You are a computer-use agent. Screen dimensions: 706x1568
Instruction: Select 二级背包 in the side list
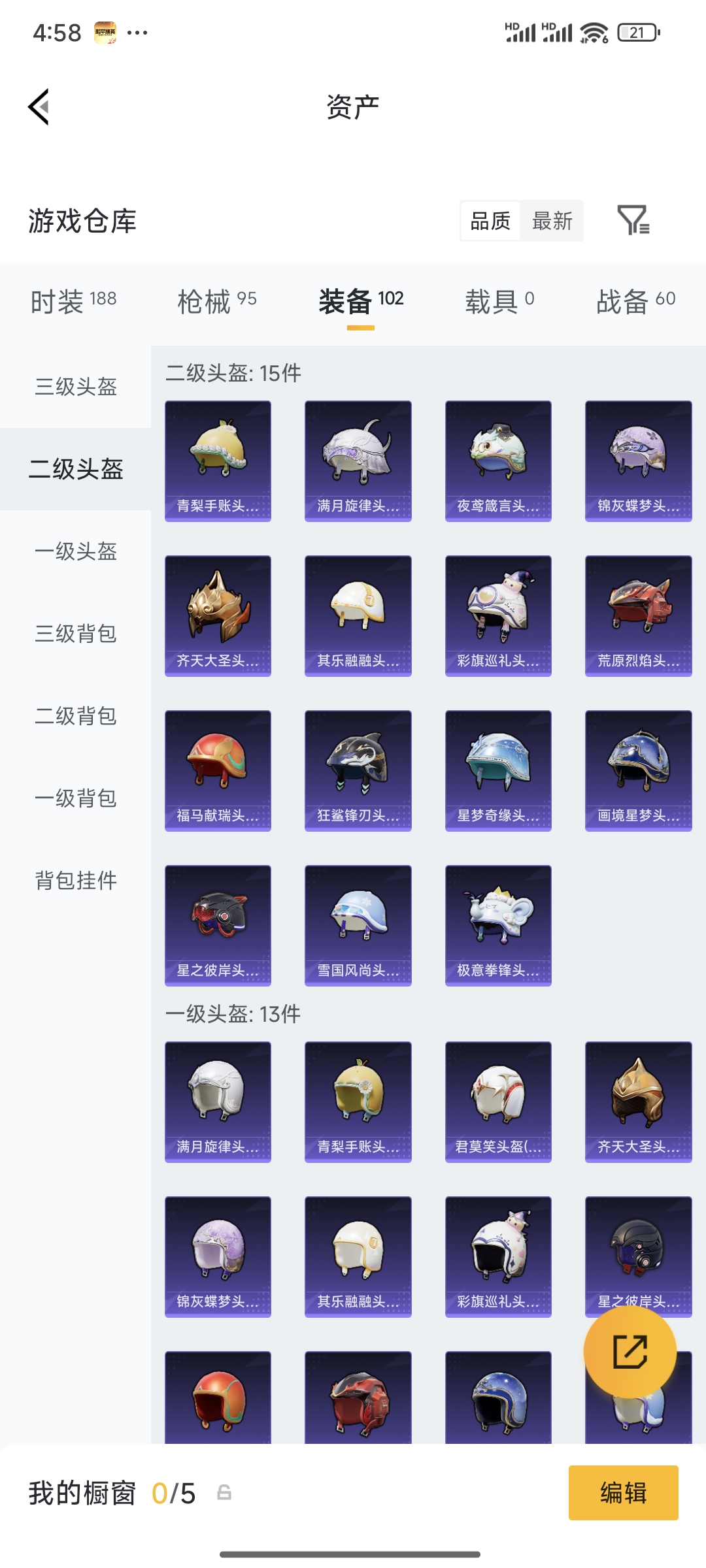76,716
